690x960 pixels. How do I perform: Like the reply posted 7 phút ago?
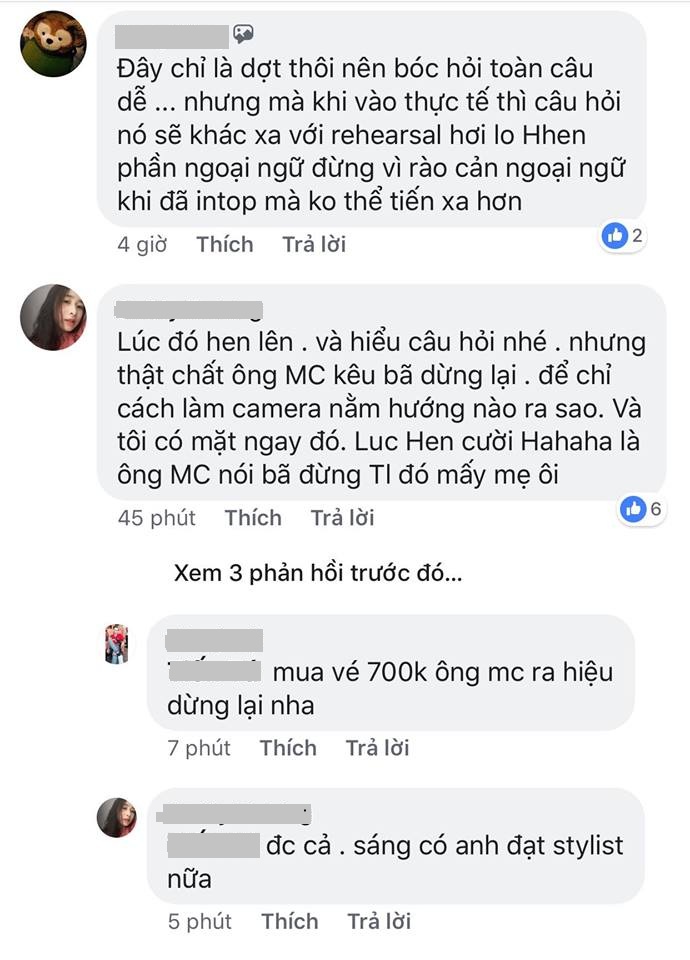tap(288, 748)
